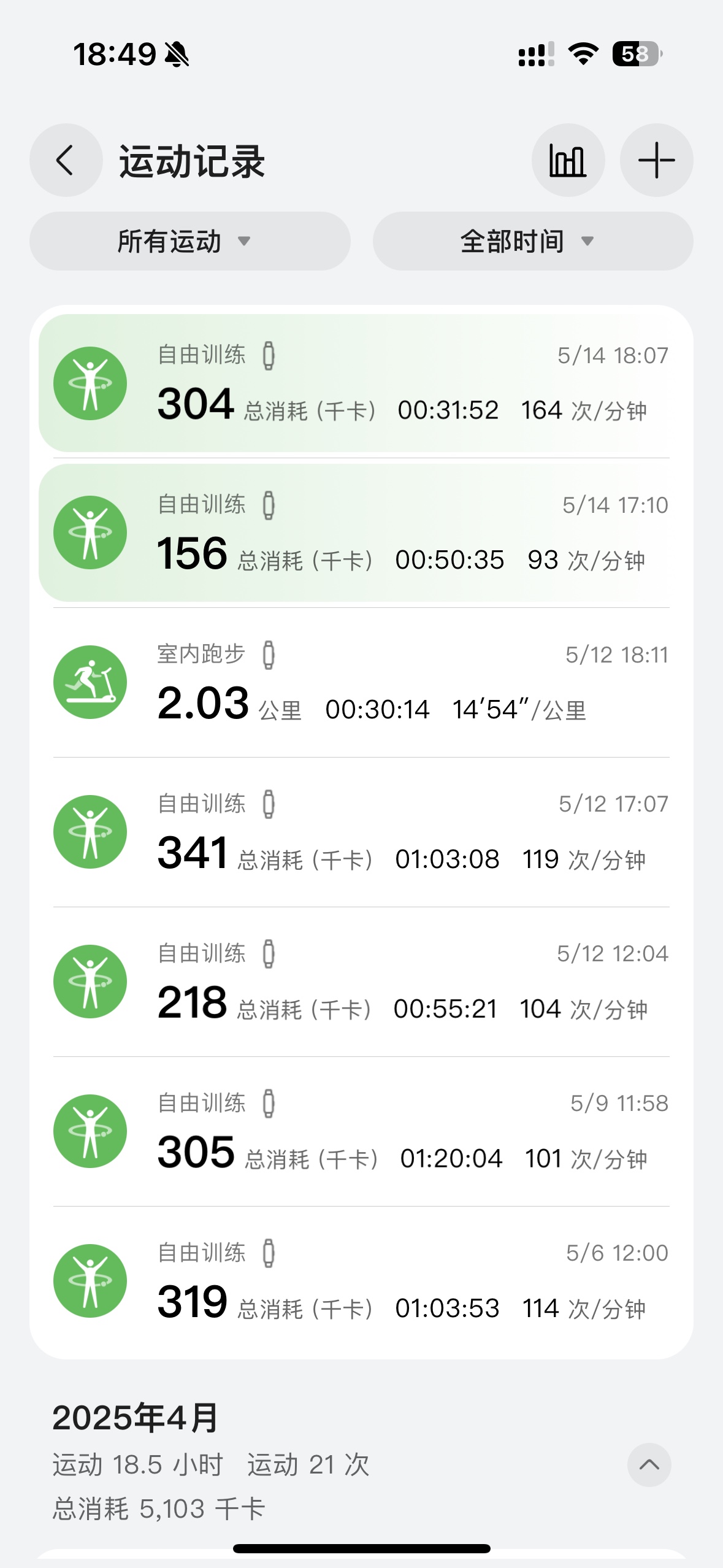Select the 5/12 17:07 自由训练 record
This screenshot has width=723, height=1568.
361,832
